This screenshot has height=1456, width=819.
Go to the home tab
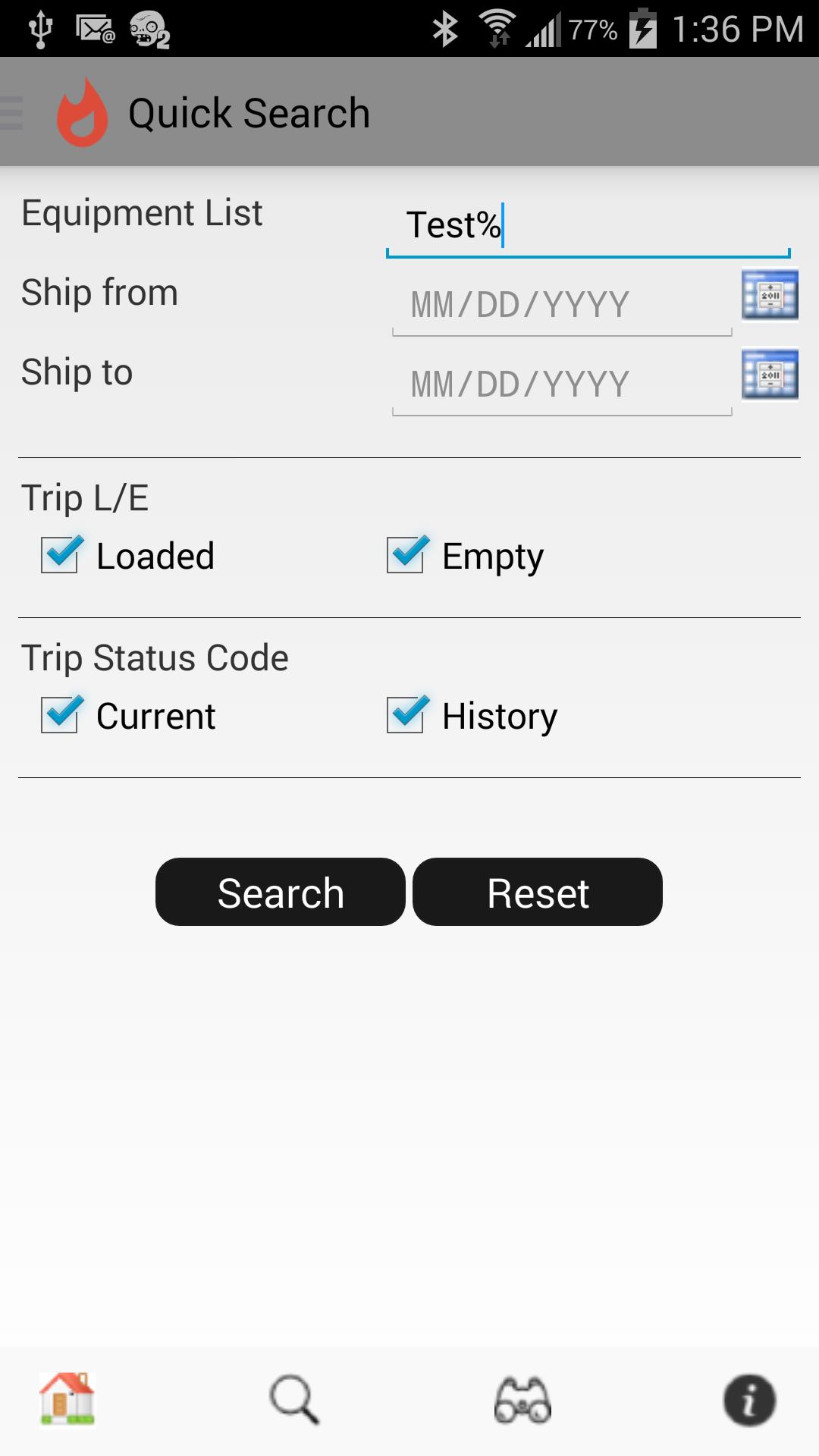[x=67, y=1399]
